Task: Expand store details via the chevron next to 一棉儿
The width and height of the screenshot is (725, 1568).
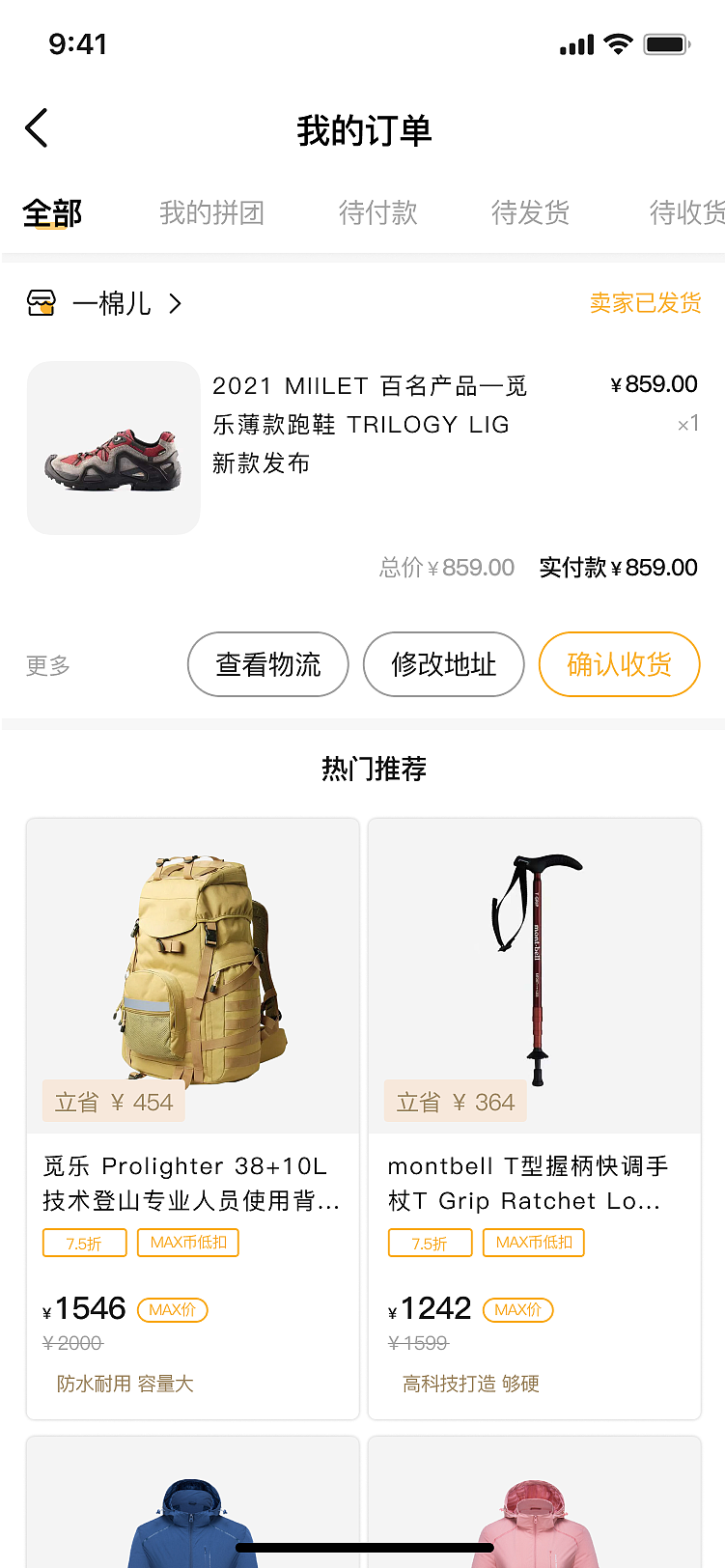Action: (176, 303)
